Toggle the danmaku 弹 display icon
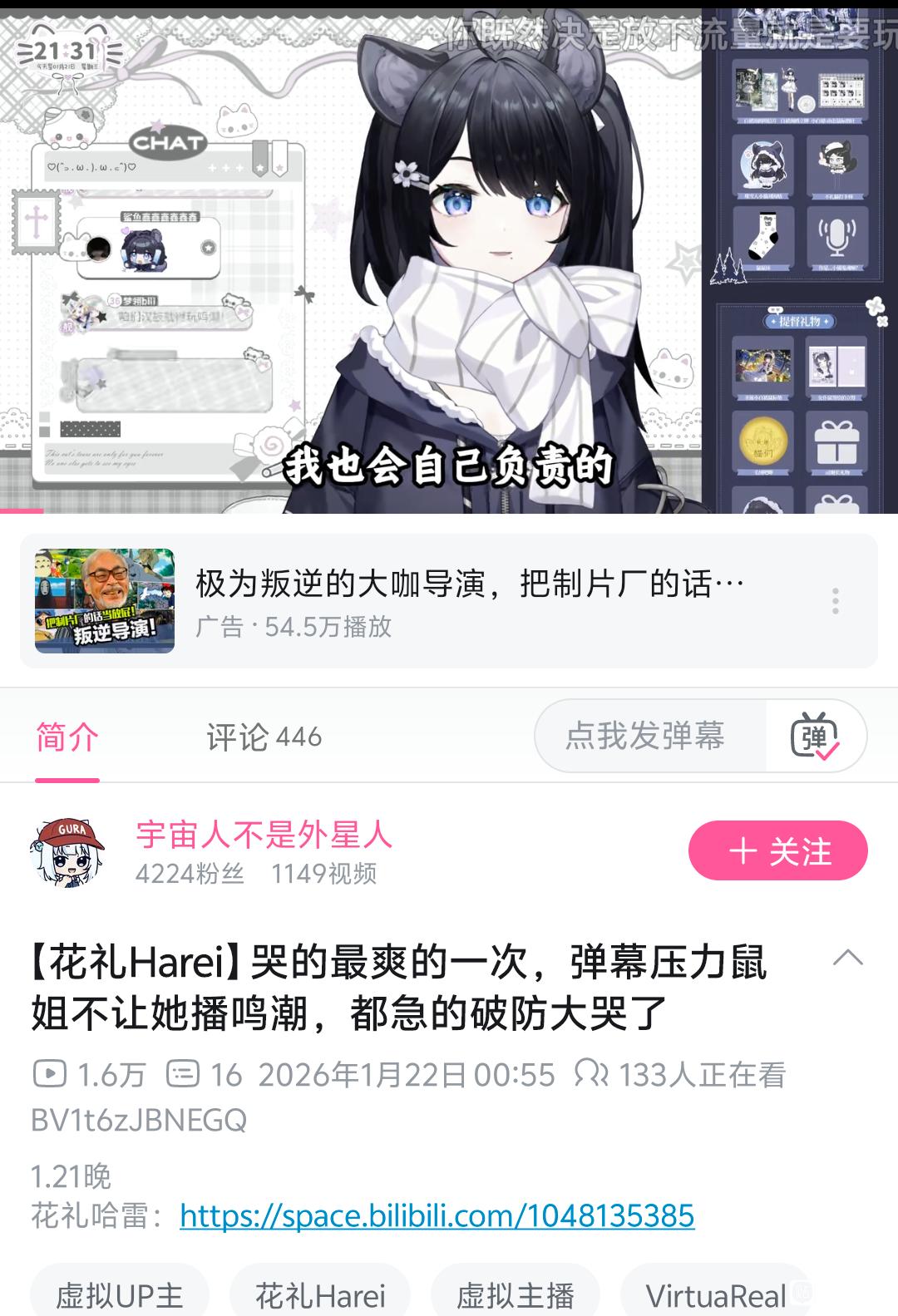 pos(815,737)
